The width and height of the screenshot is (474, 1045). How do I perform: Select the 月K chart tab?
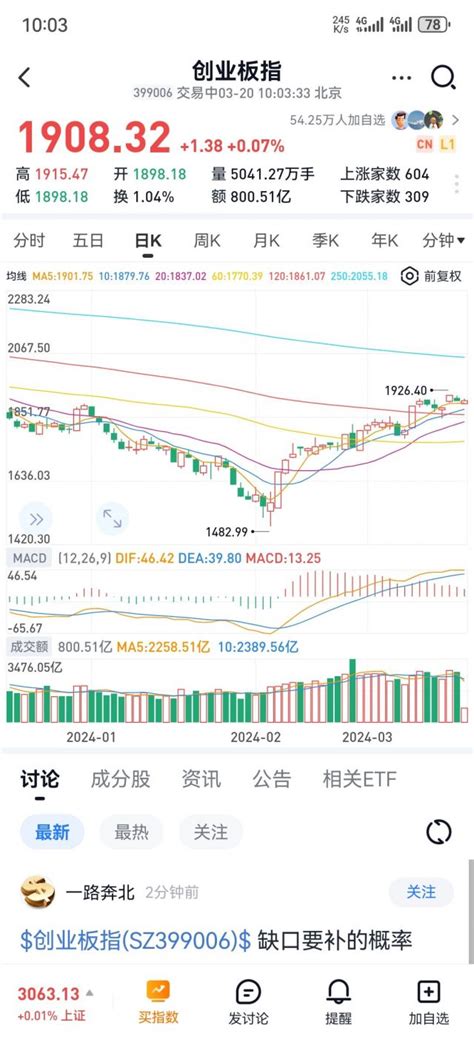pyautogui.click(x=266, y=241)
